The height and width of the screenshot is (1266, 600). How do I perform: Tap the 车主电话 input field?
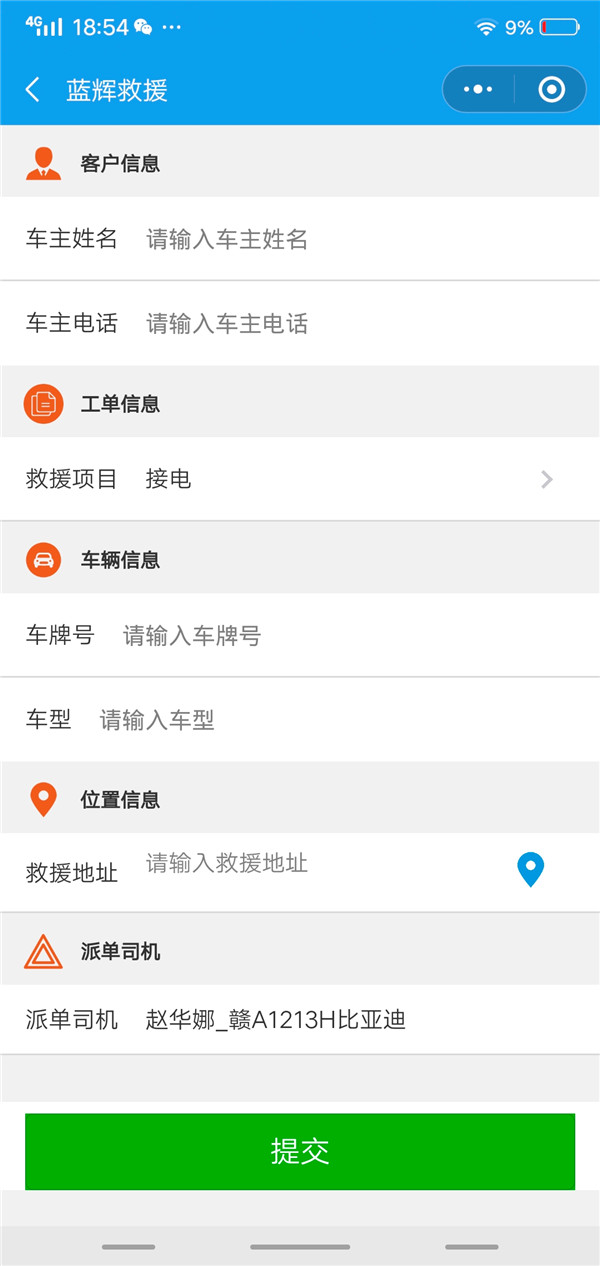point(360,323)
